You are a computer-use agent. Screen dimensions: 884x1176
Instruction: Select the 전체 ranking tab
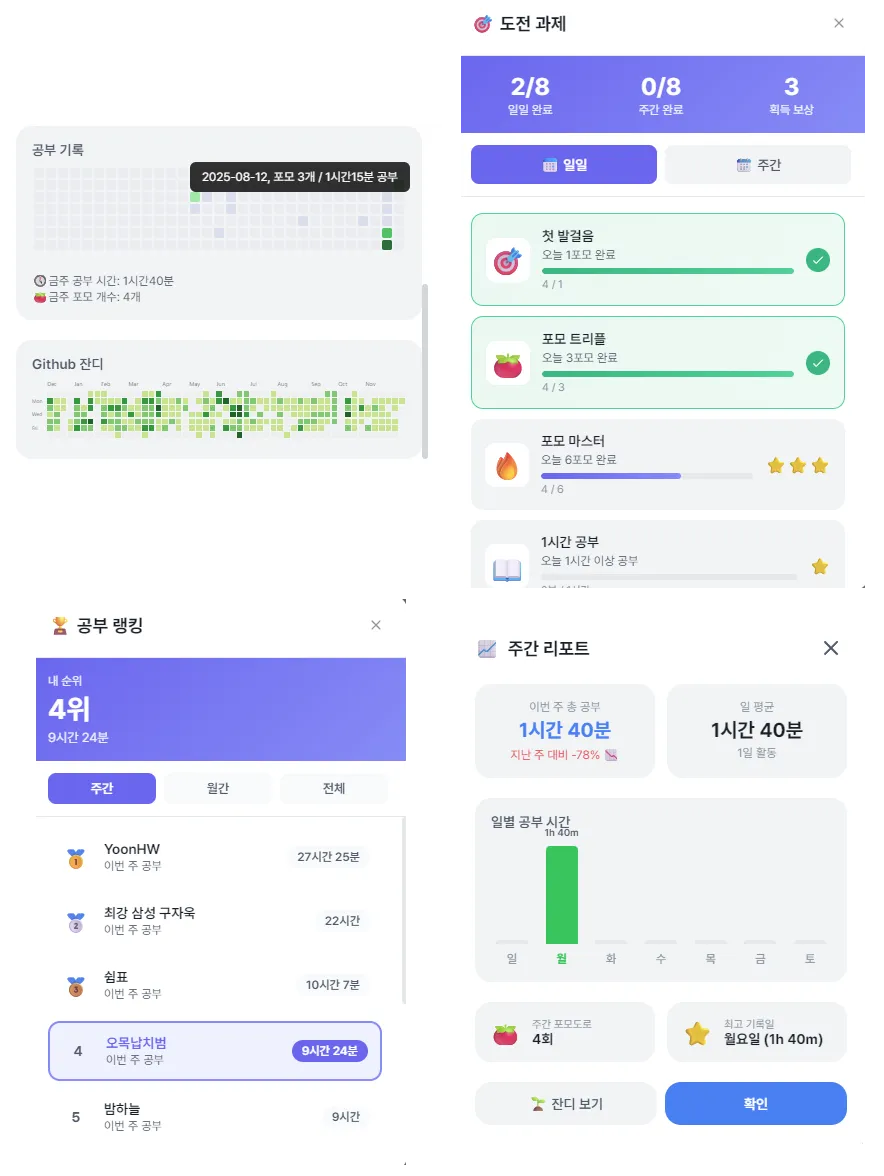333,788
